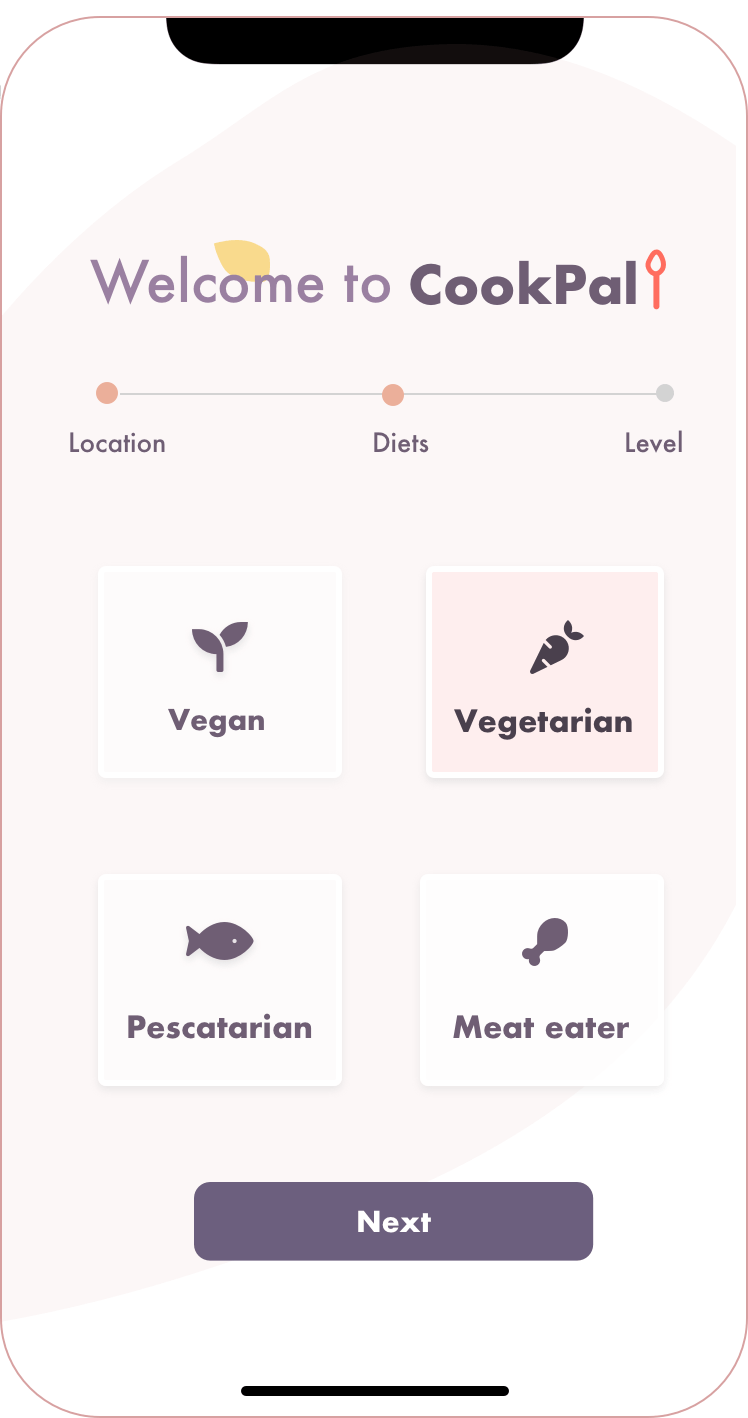748x1418 pixels.
Task: Jump to the Level step dot
Action: [x=665, y=393]
